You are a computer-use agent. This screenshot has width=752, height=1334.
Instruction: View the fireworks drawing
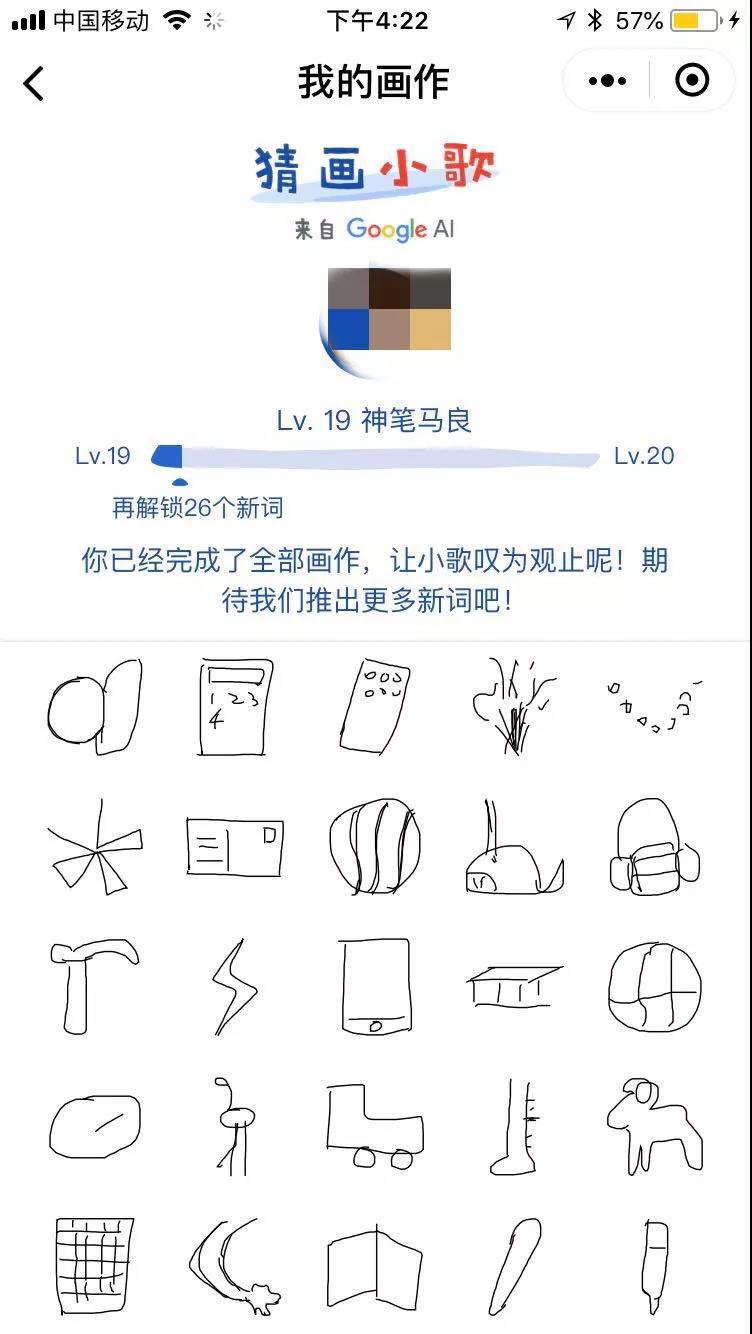coord(513,706)
